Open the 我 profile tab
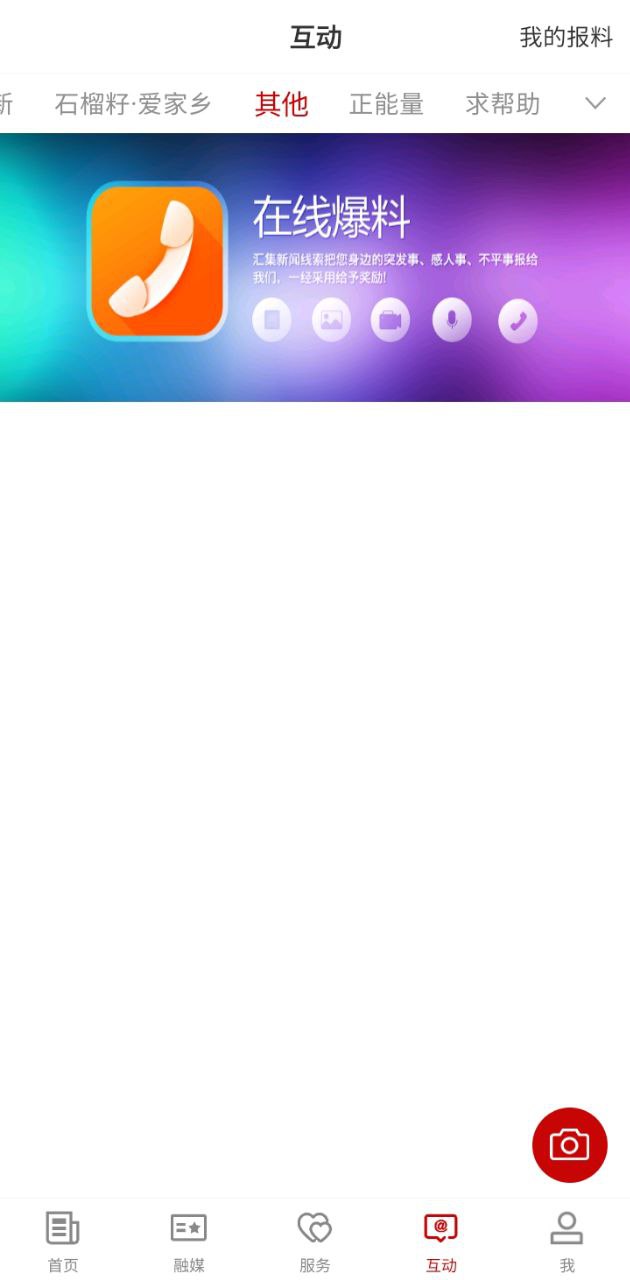This screenshot has height=1280, width=630. click(x=567, y=1241)
